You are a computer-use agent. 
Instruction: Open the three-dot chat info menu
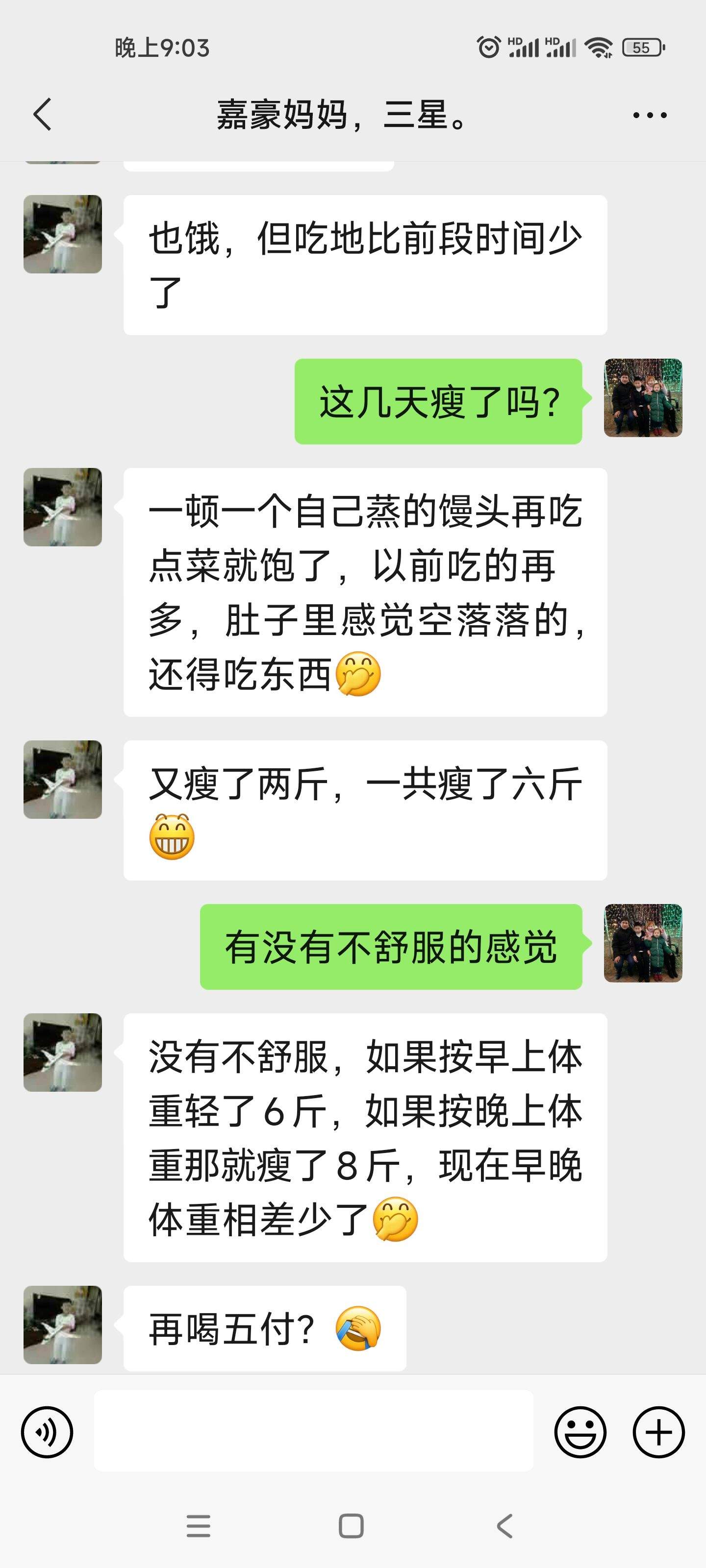[649, 115]
